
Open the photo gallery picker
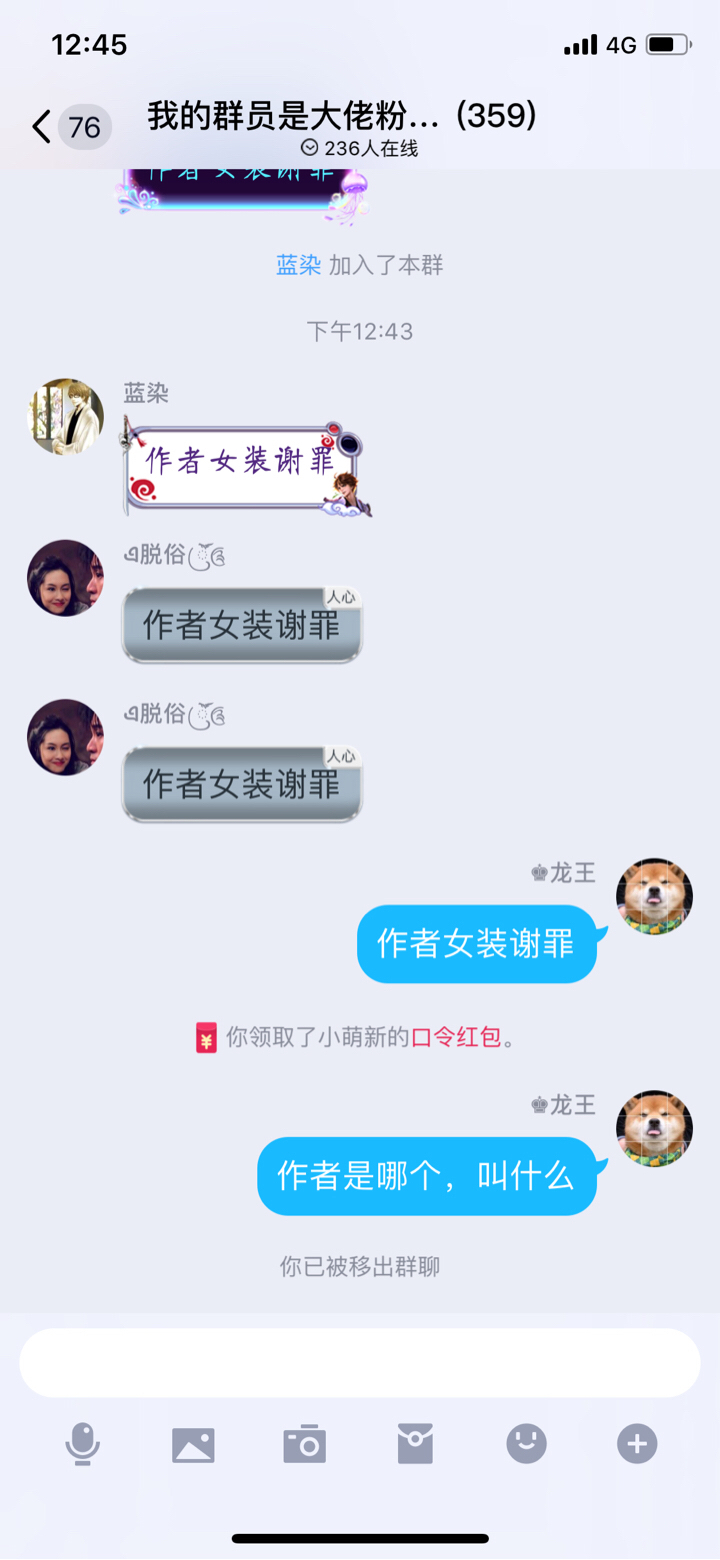point(193,1444)
